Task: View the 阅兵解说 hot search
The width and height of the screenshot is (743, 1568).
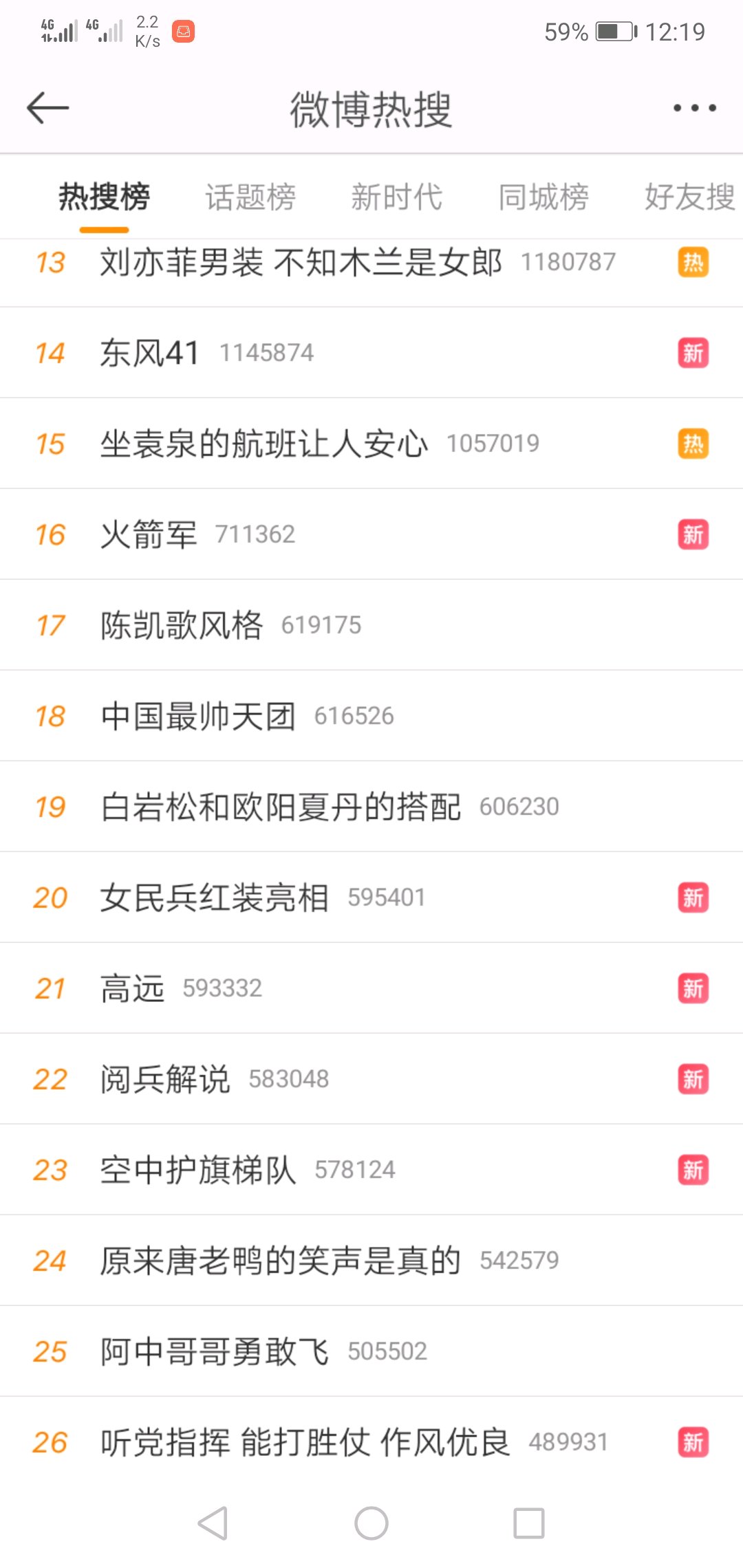Action: pos(371,1079)
